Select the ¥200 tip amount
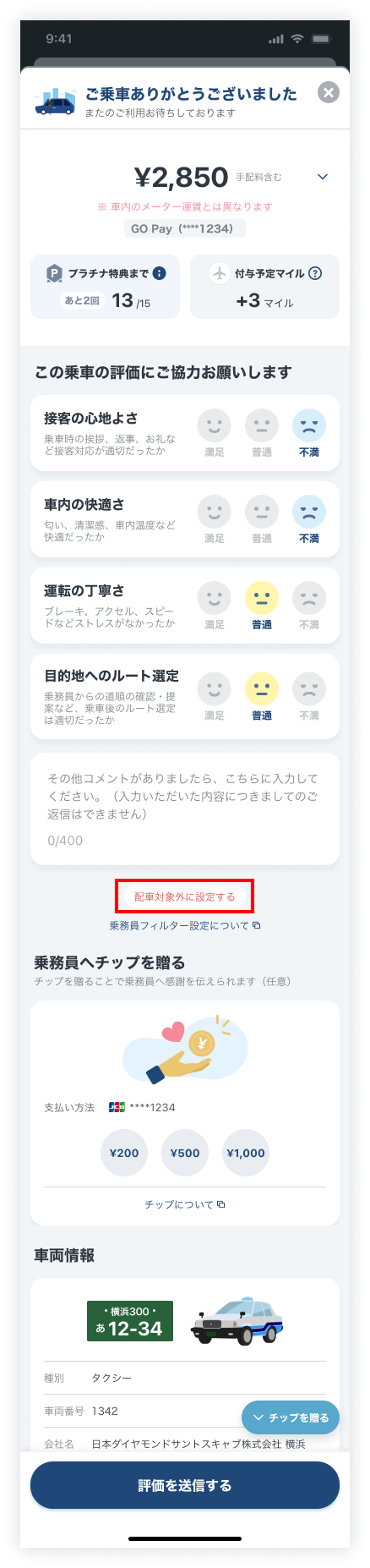The width and height of the screenshot is (370, 1568). 124,1153
